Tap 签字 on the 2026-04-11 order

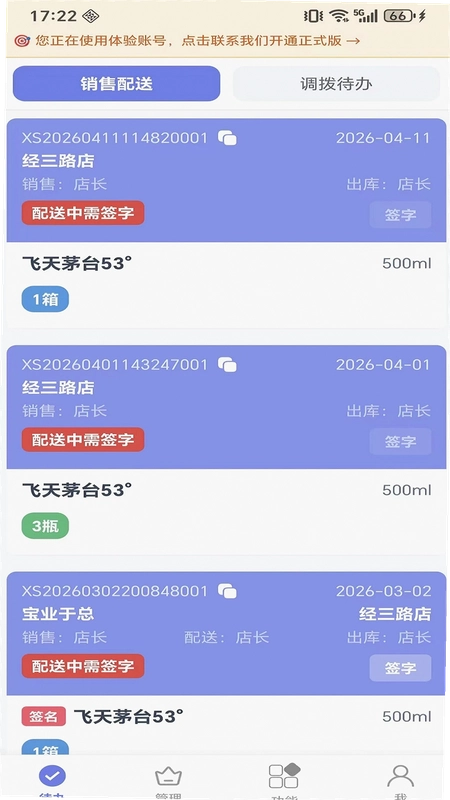pyautogui.click(x=401, y=215)
